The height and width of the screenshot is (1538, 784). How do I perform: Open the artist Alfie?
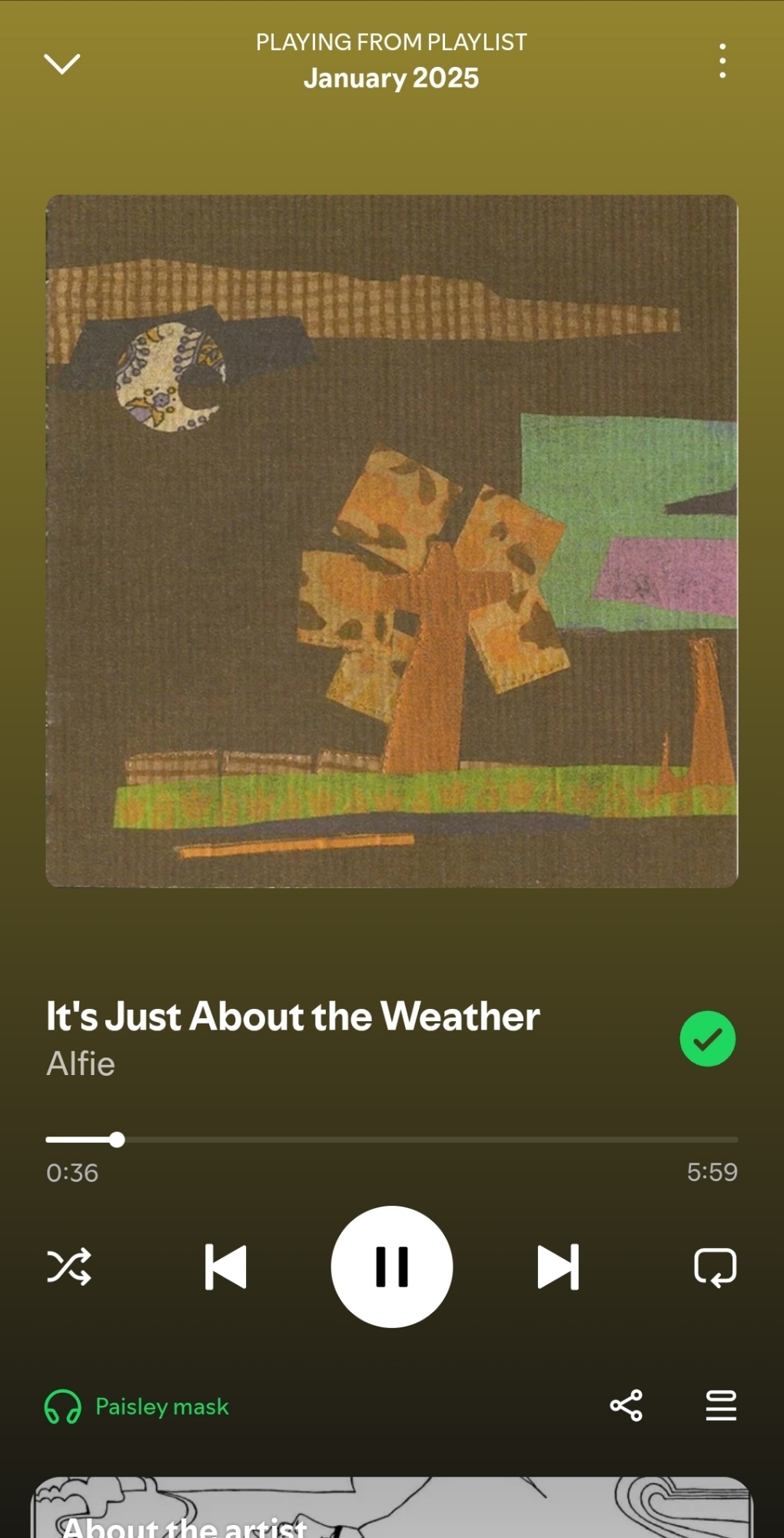81,1064
